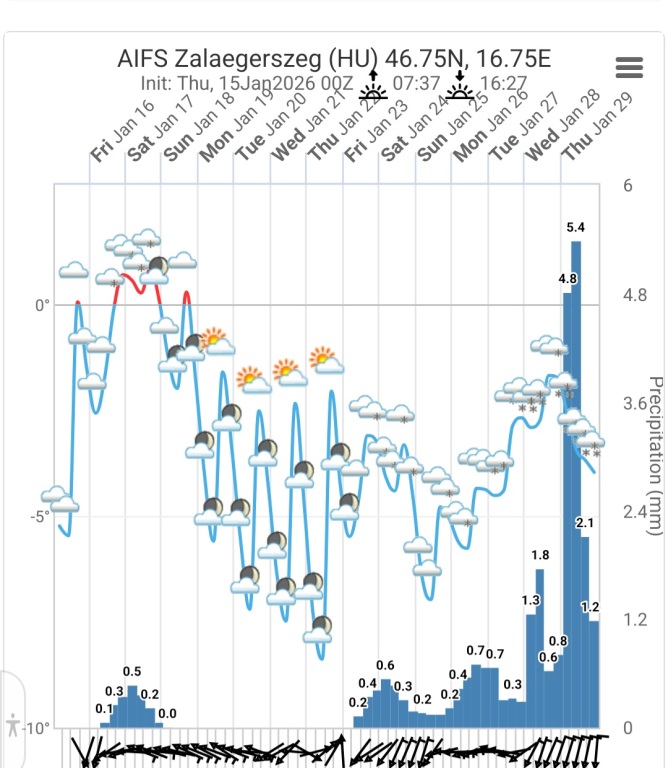Open the chart hamburger menu

click(x=629, y=67)
